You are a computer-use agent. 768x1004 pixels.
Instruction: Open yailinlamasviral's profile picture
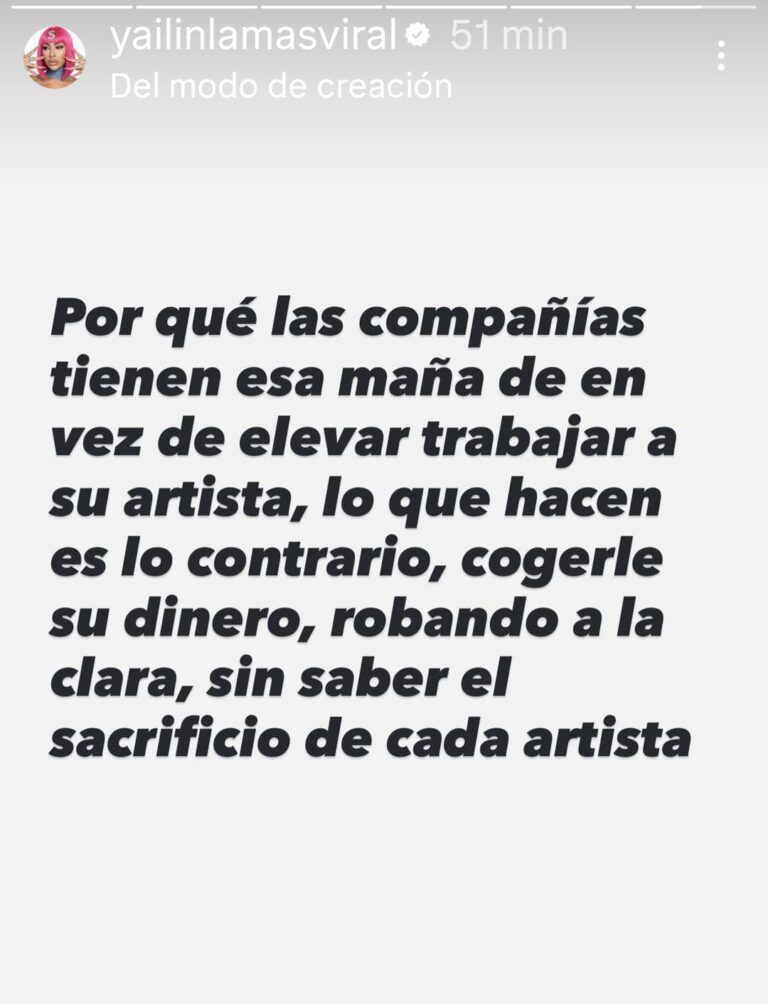(x=54, y=57)
